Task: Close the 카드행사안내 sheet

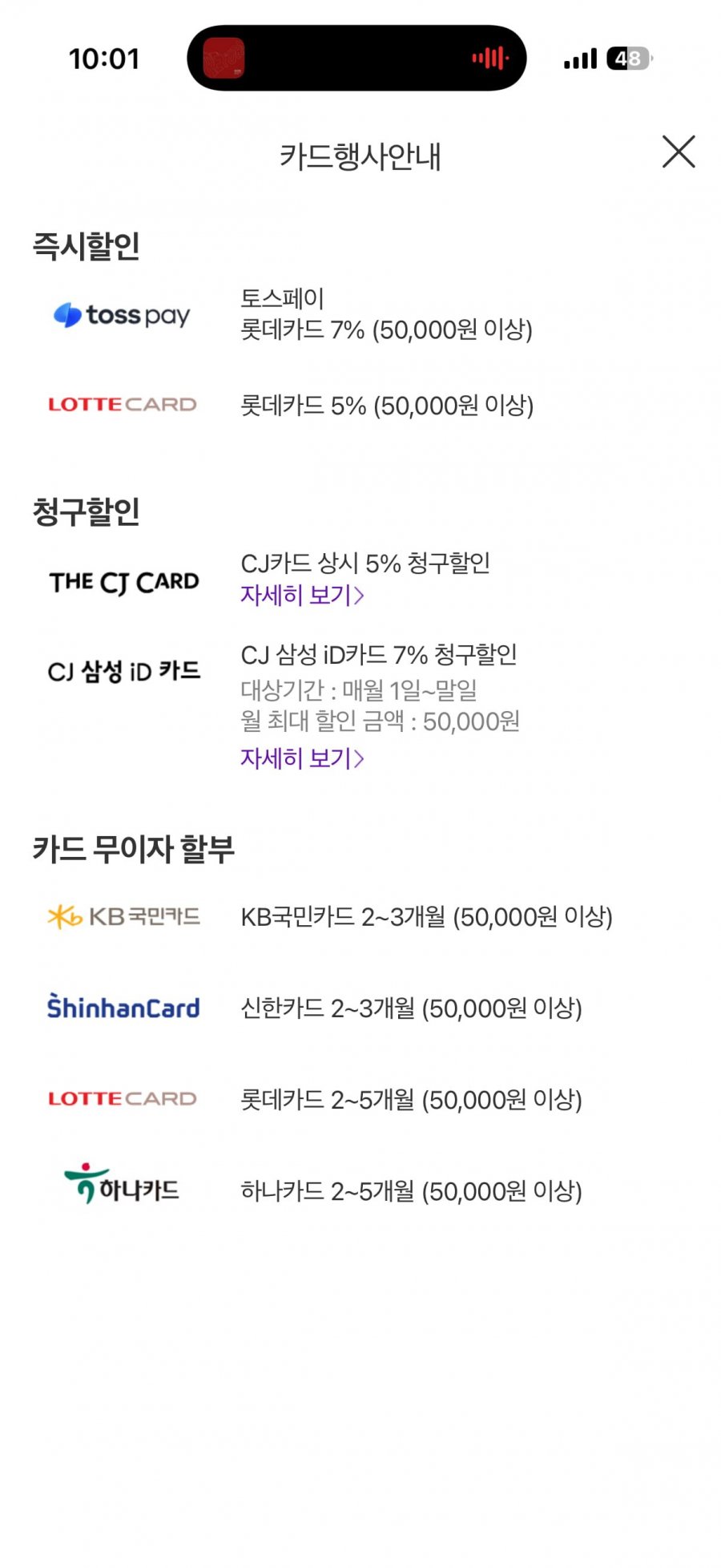Action: coord(679,152)
